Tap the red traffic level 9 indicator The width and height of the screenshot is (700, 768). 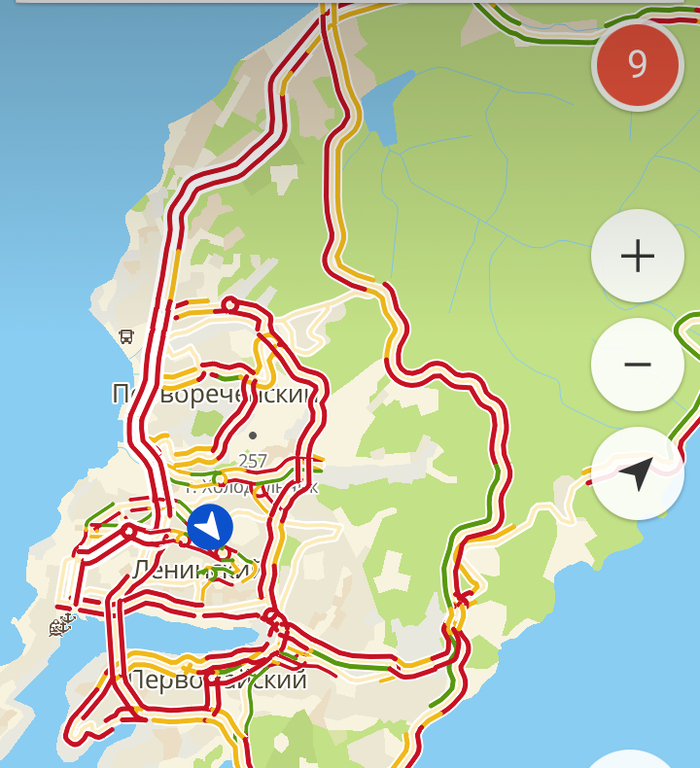tap(637, 64)
